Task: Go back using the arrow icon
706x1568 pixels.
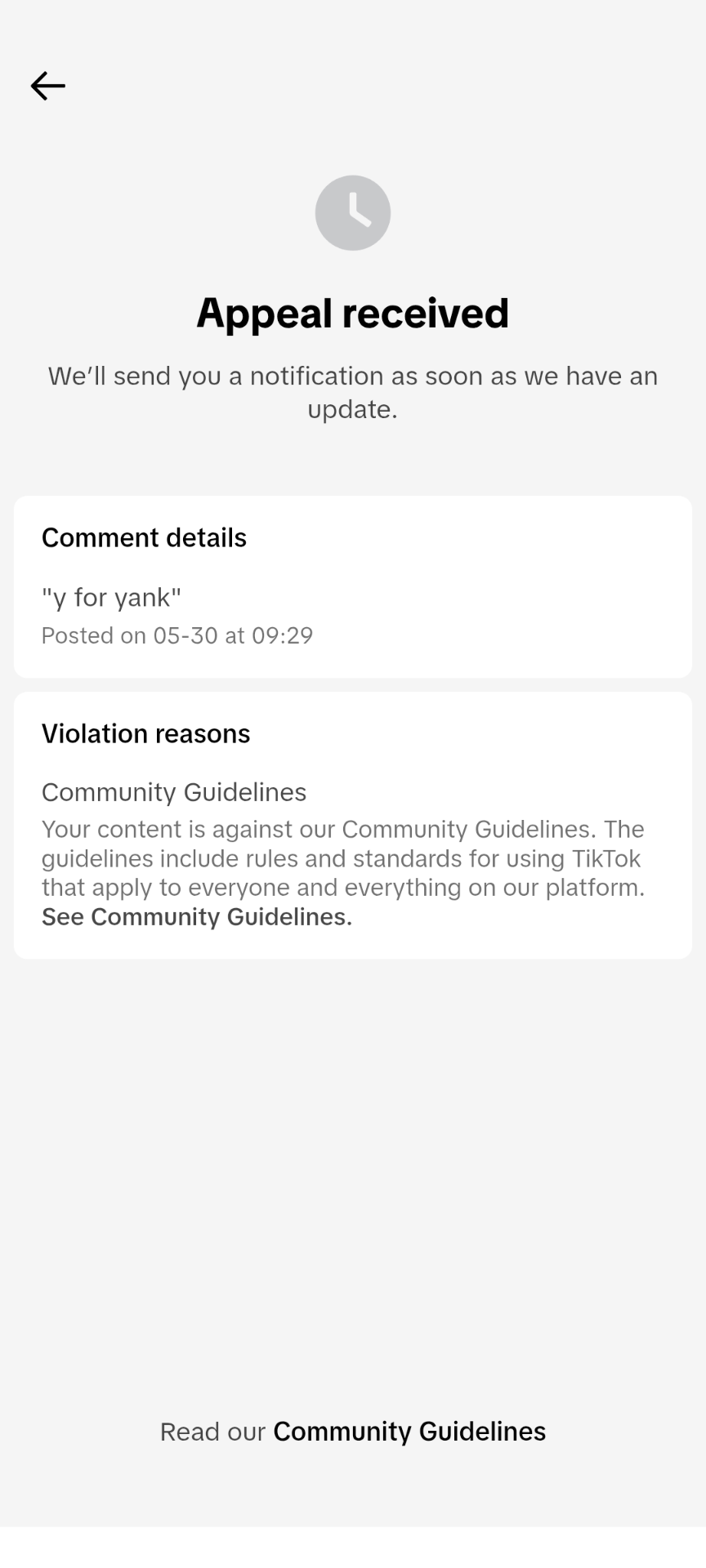Action: 47,86
